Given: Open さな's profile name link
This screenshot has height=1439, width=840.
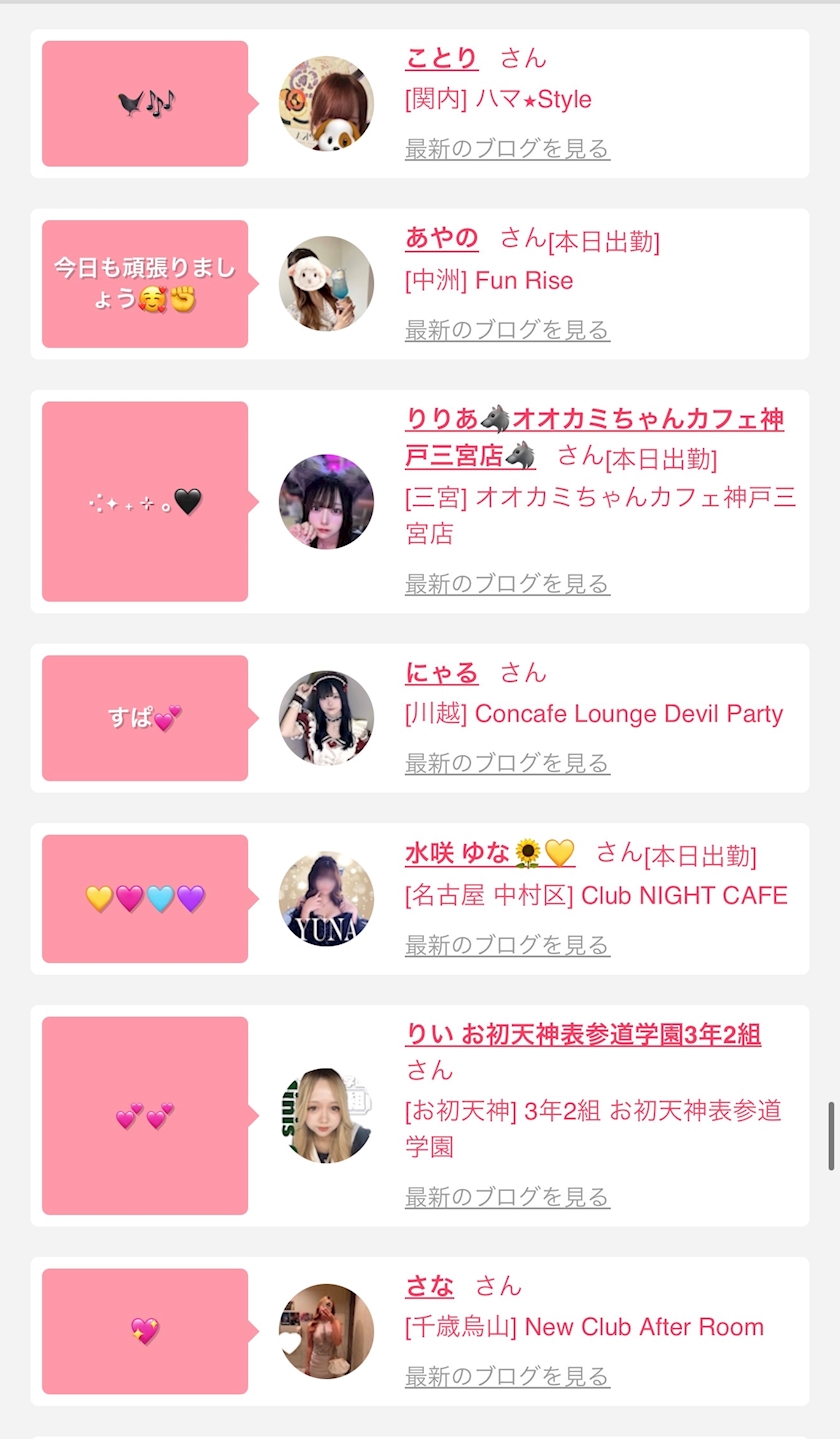Looking at the screenshot, I should pyautogui.click(x=429, y=1286).
